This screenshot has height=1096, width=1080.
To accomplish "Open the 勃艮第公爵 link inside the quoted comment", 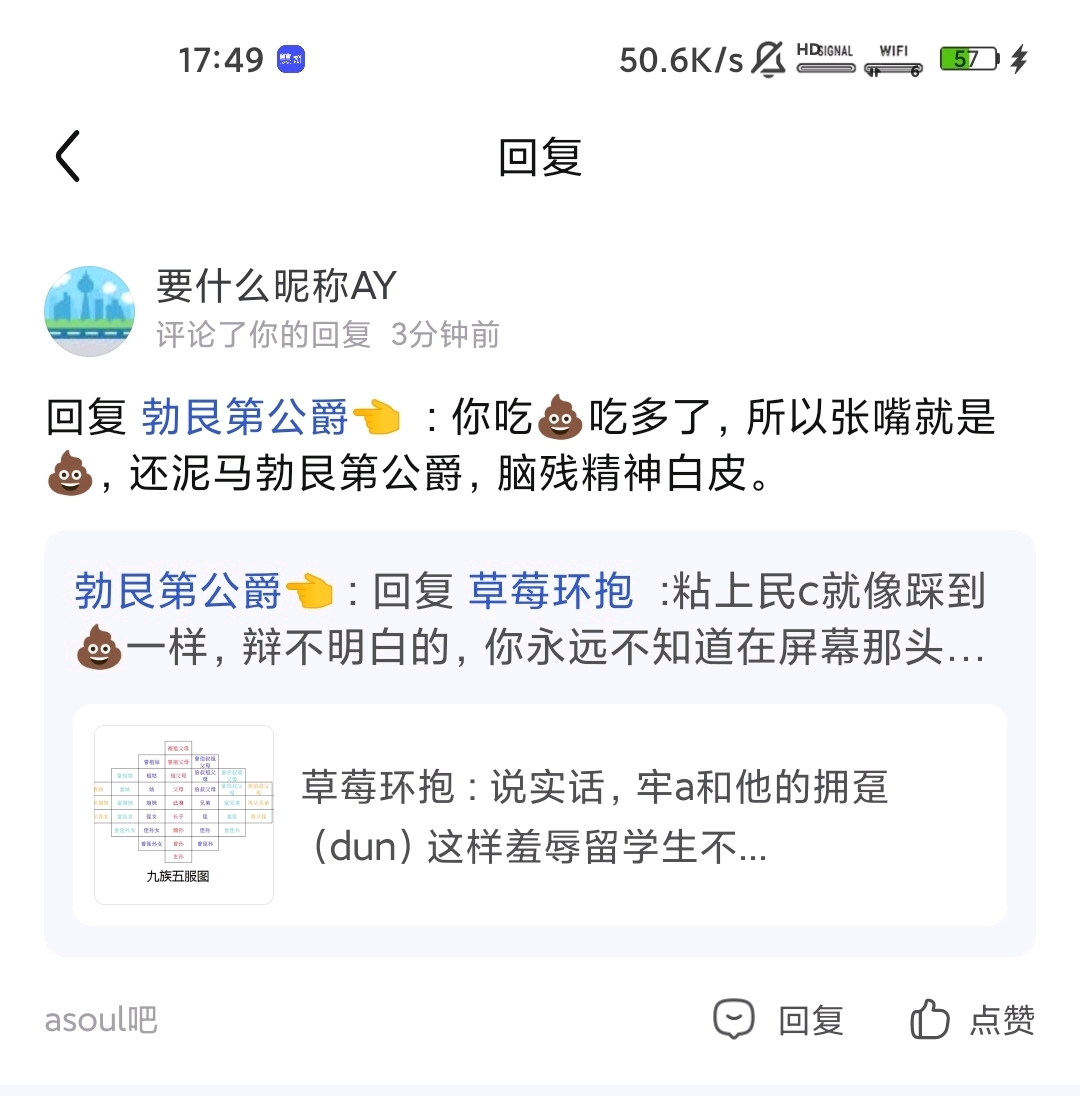I will click(x=178, y=592).
